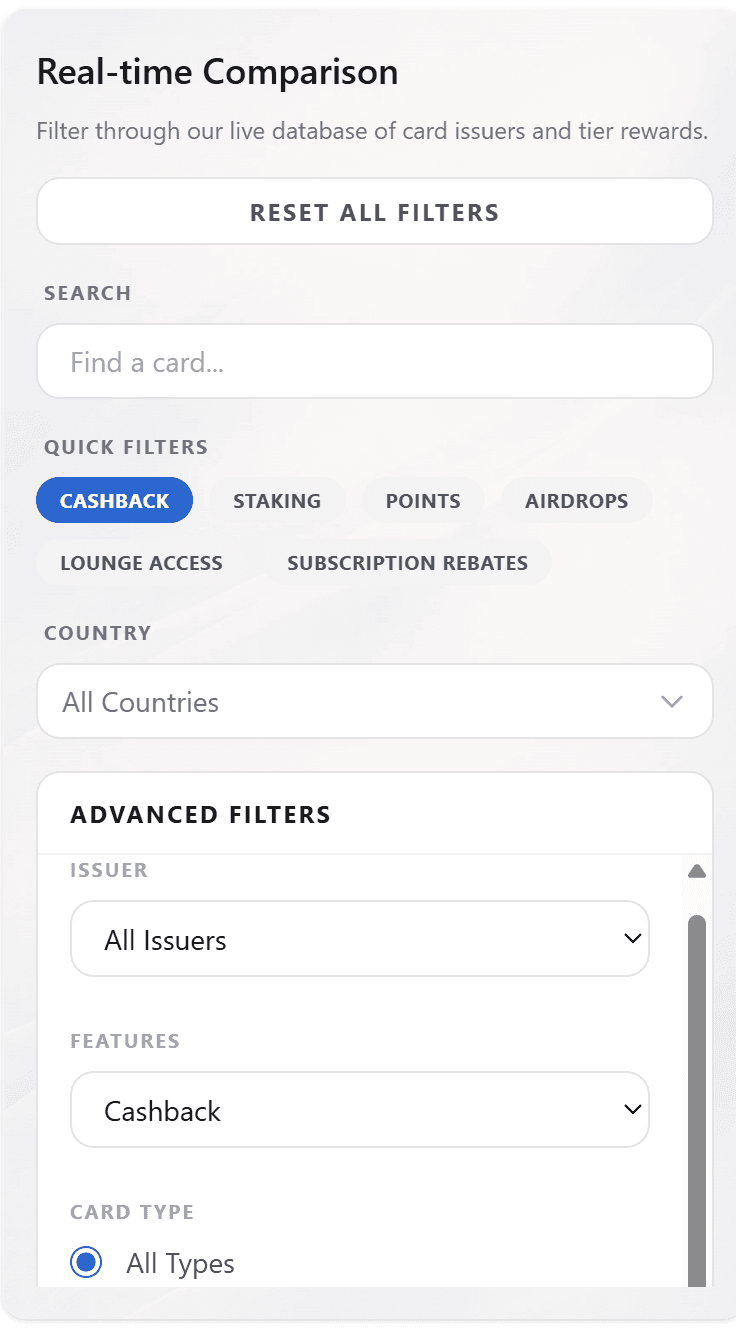Screen dimensions: 736x1330
Task: Open the All Issuers dropdown
Action: [x=360, y=938]
